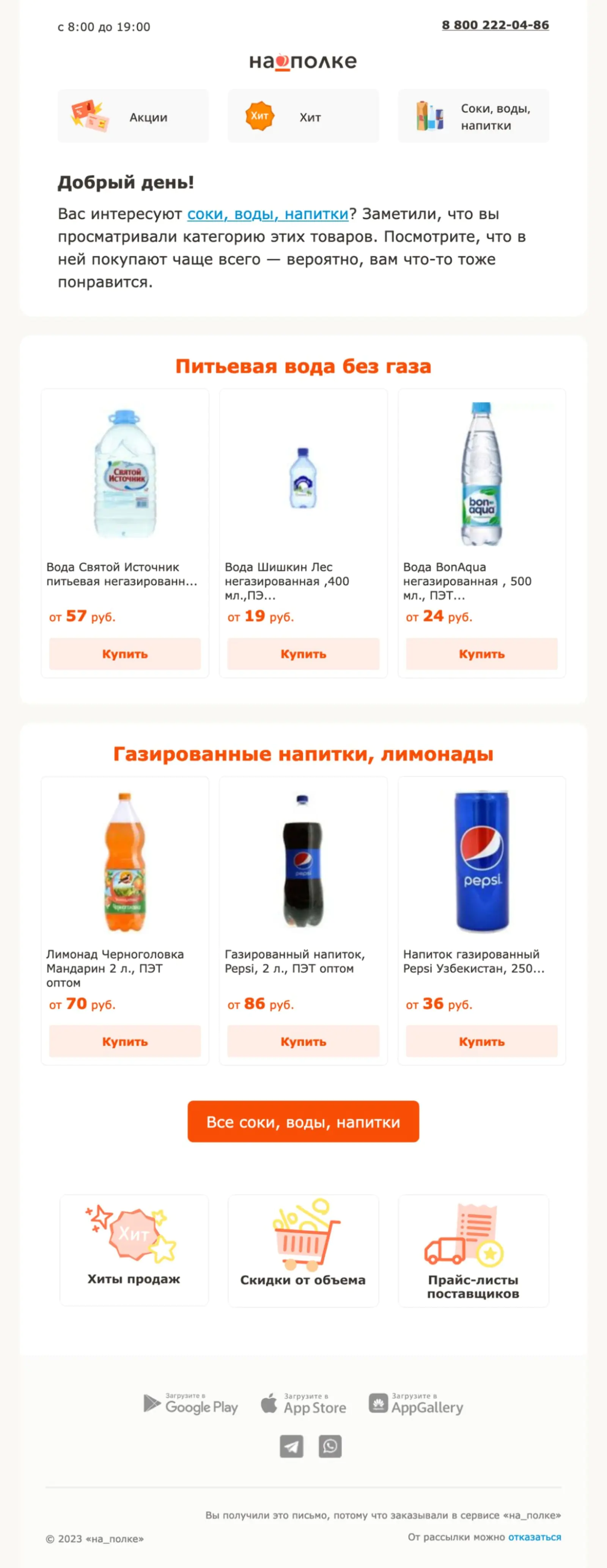
Task: Follow the underlined соки, воды, напитки link
Action: click(267, 214)
